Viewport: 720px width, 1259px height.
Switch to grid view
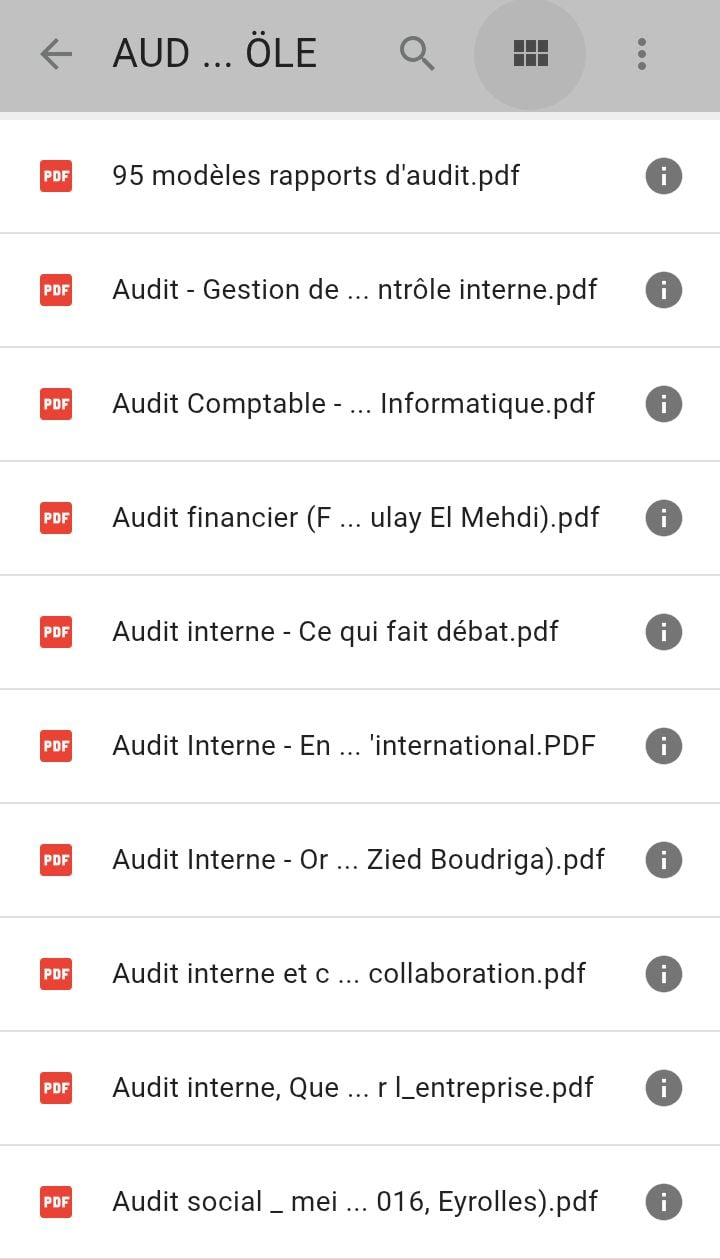click(x=530, y=54)
